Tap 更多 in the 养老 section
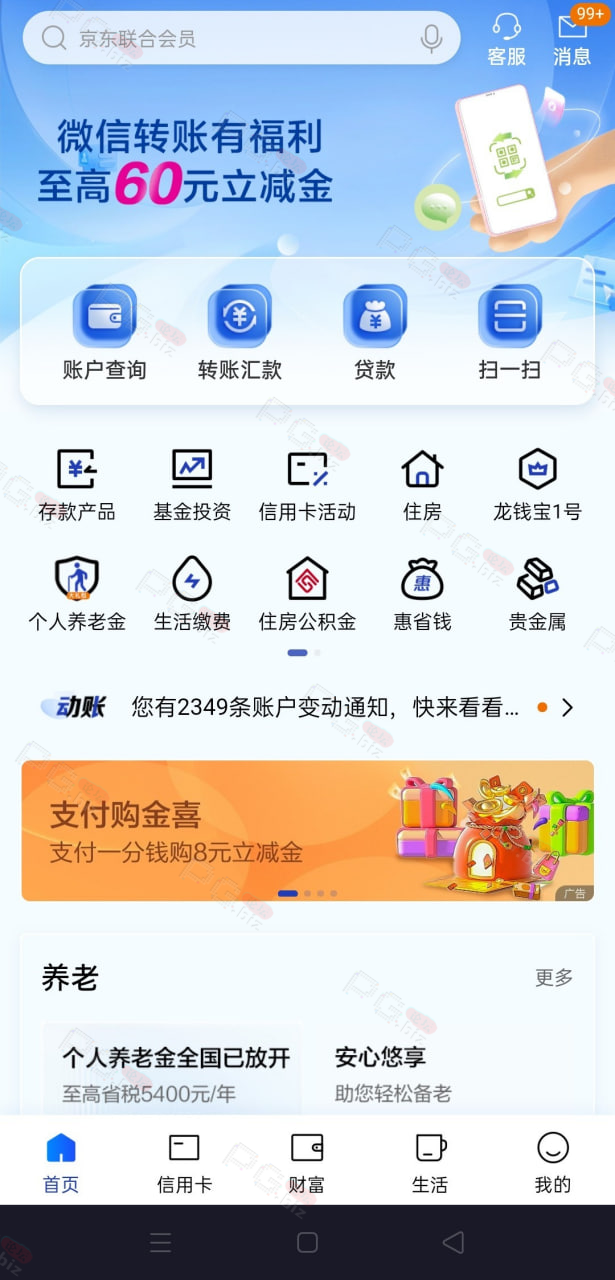This screenshot has height=1280, width=615. pos(554,977)
